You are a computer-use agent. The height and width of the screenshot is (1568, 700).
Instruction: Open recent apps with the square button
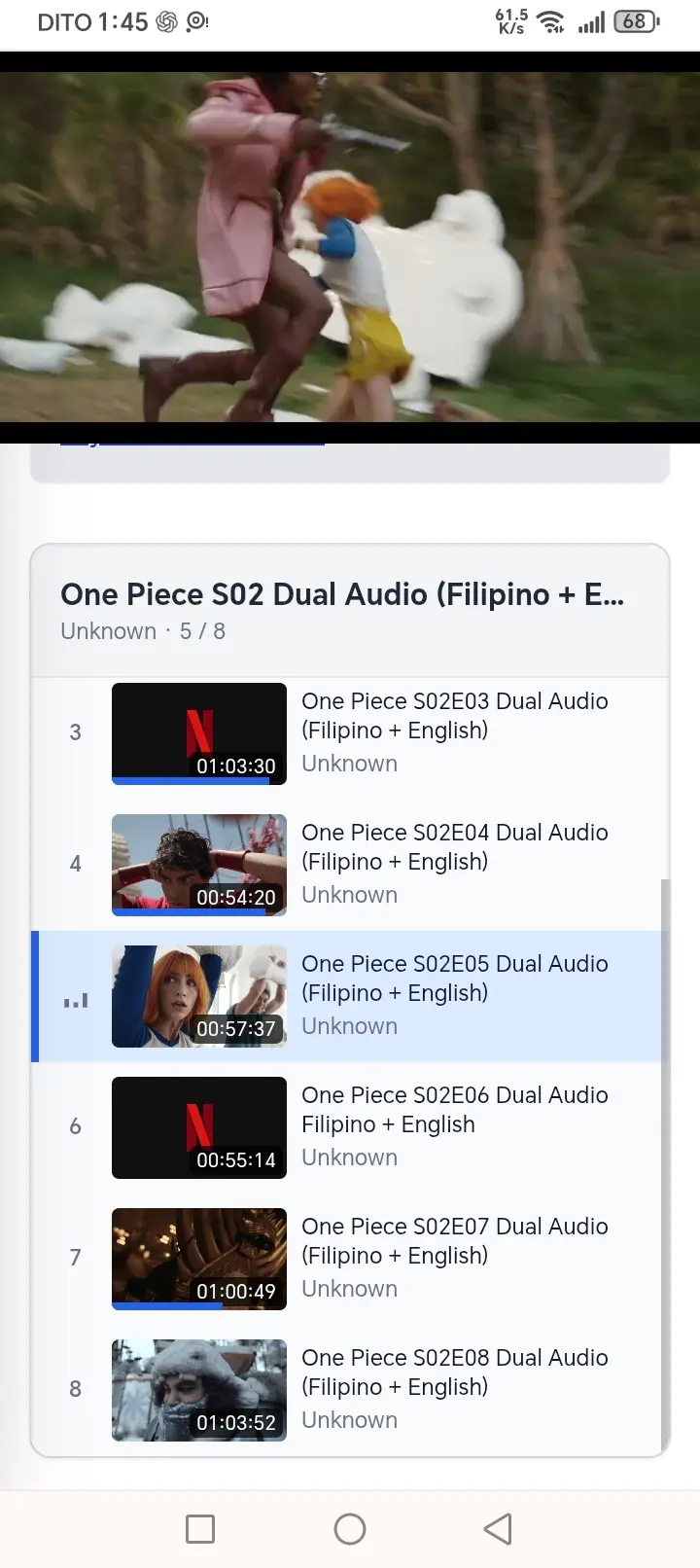click(200, 1529)
